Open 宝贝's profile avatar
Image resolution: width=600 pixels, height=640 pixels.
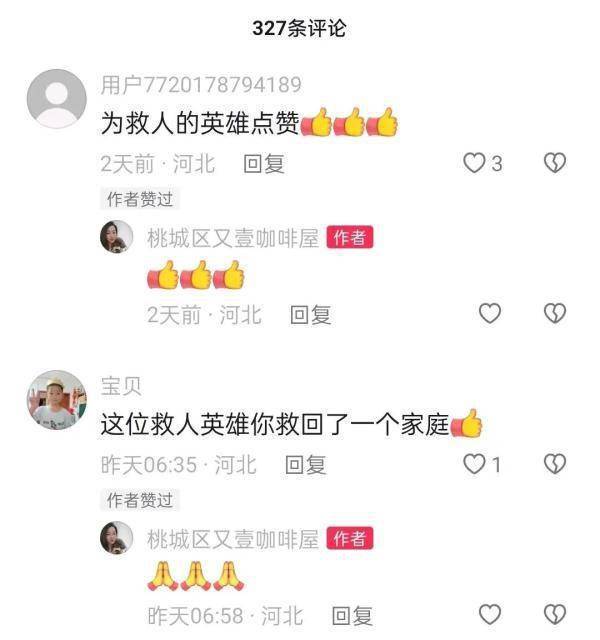pyautogui.click(x=56, y=399)
